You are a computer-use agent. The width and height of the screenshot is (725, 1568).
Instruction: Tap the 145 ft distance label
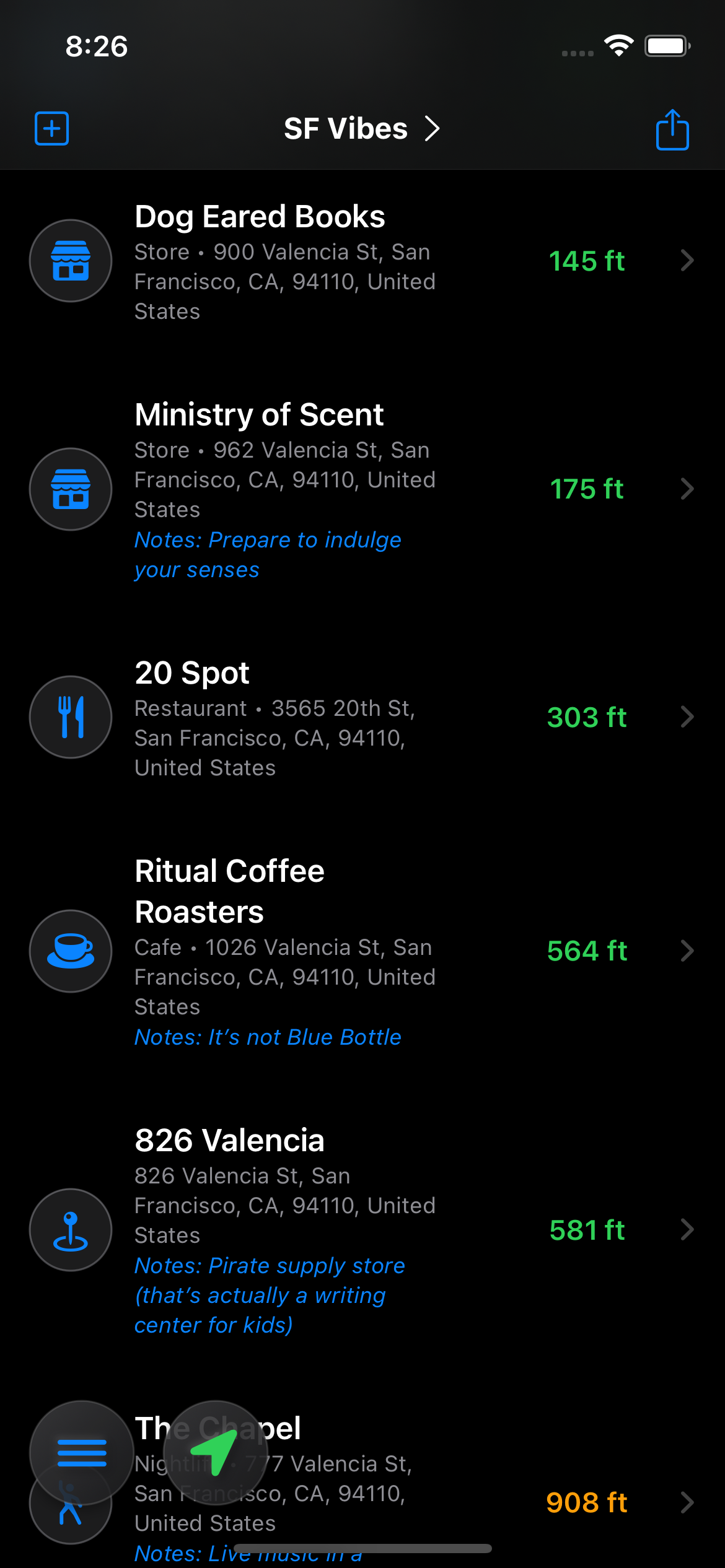tap(587, 261)
